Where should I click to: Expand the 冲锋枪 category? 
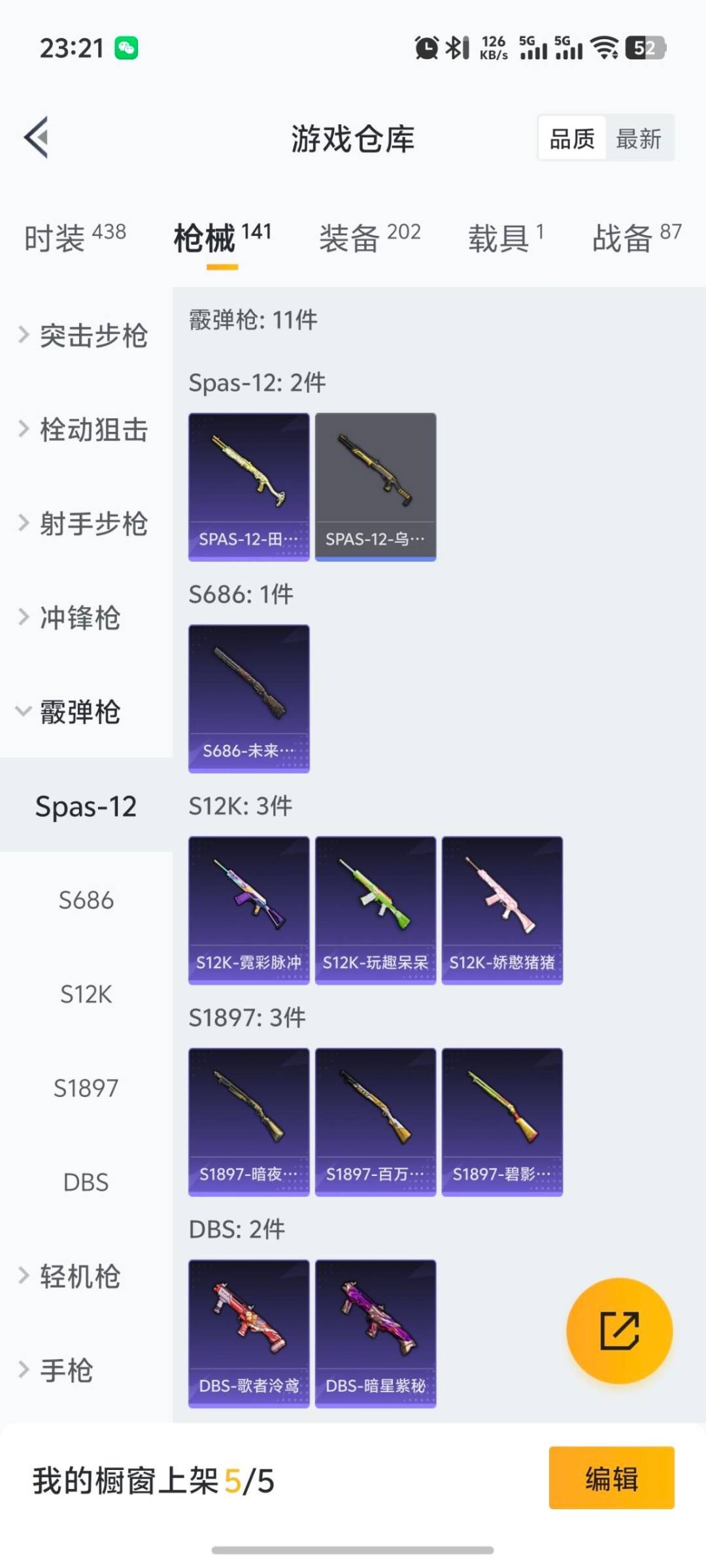click(78, 618)
